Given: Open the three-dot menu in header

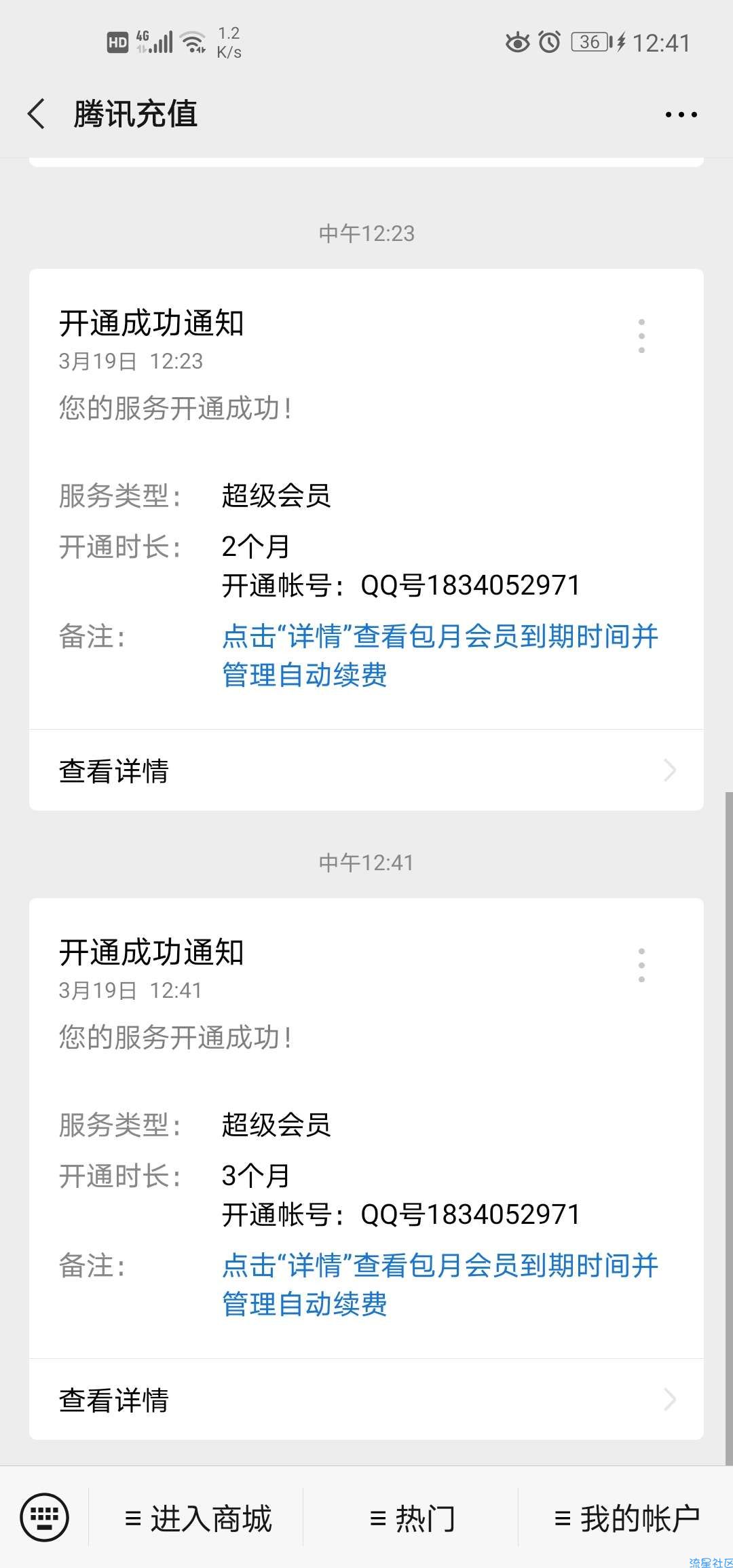Looking at the screenshot, I should [x=681, y=114].
